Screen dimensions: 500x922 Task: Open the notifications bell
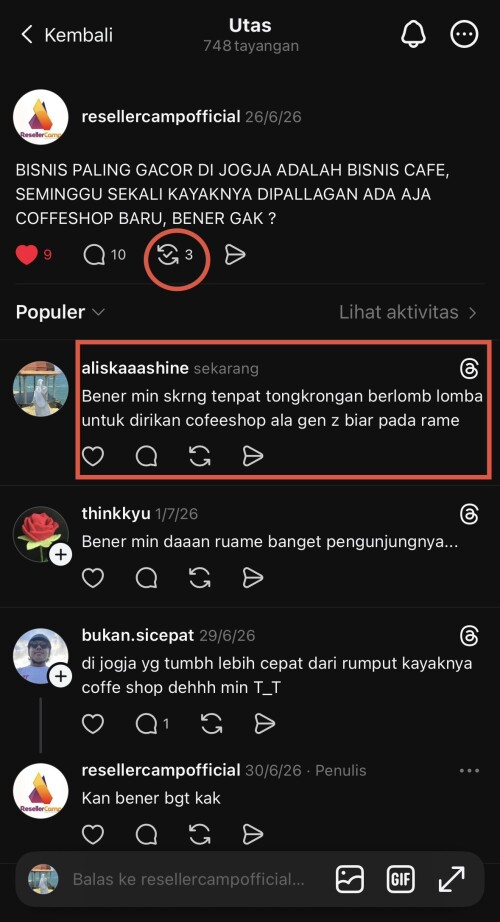(x=414, y=35)
